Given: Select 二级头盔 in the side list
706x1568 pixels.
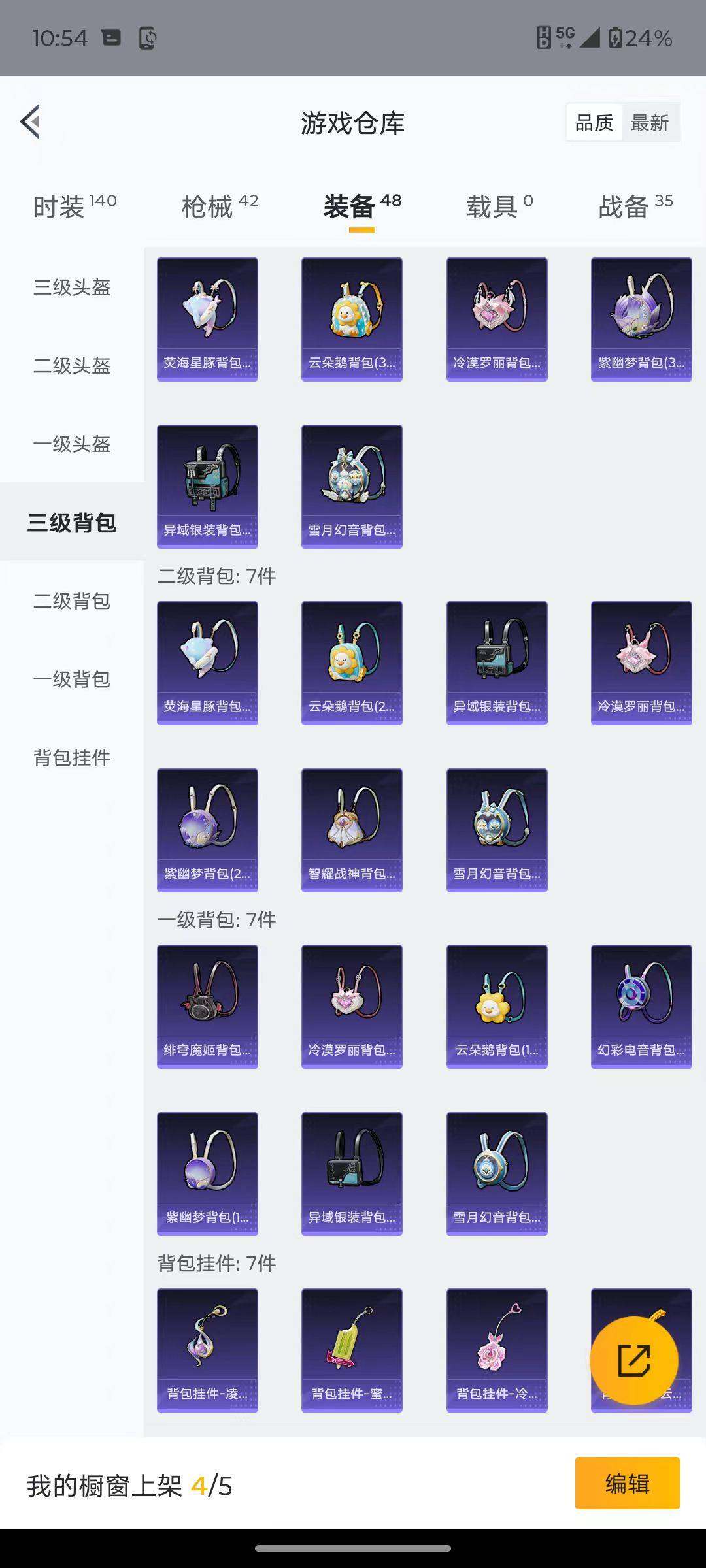Looking at the screenshot, I should coord(72,366).
